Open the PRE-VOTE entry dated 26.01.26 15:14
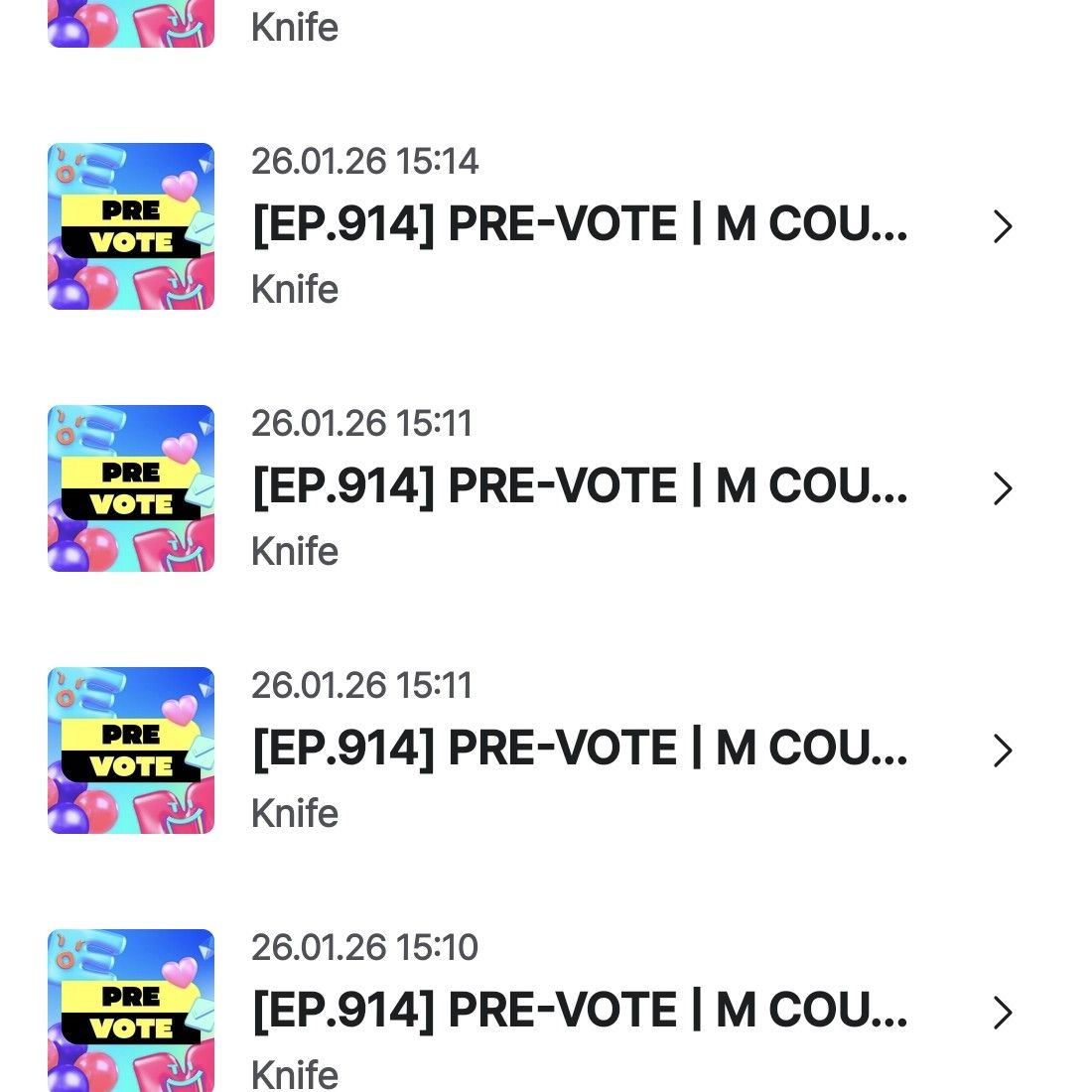 [579, 226]
